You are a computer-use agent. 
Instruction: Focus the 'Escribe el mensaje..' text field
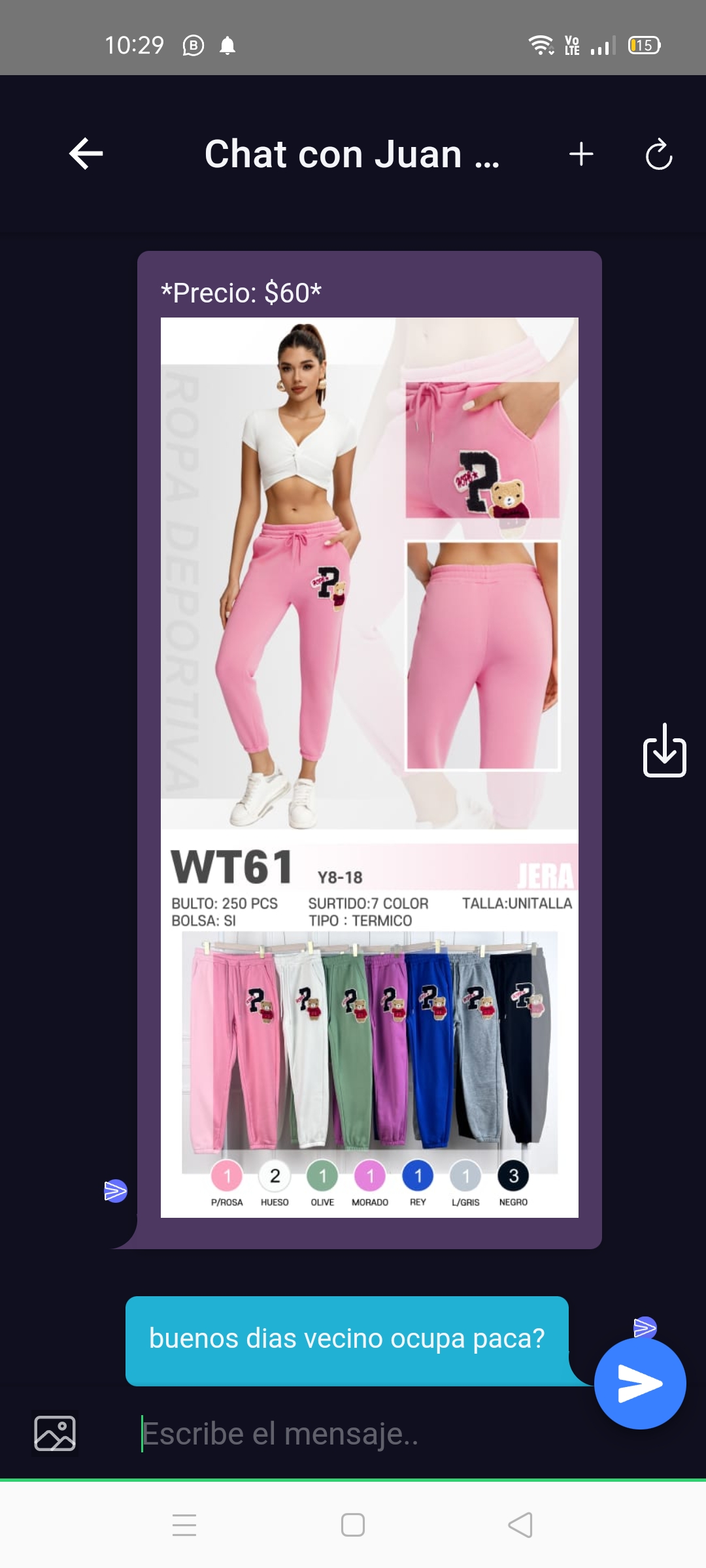353,1434
